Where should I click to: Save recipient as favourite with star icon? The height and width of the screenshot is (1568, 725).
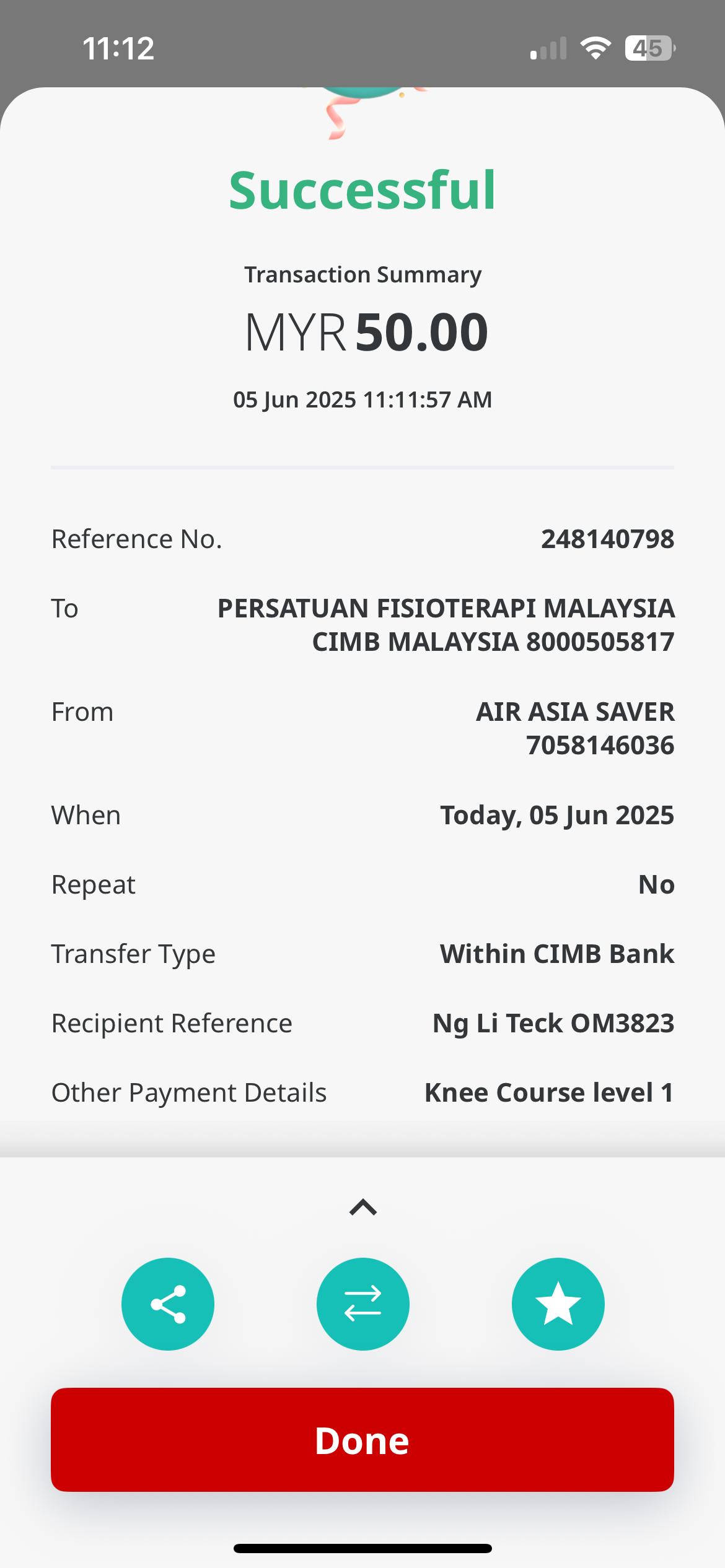(558, 1304)
